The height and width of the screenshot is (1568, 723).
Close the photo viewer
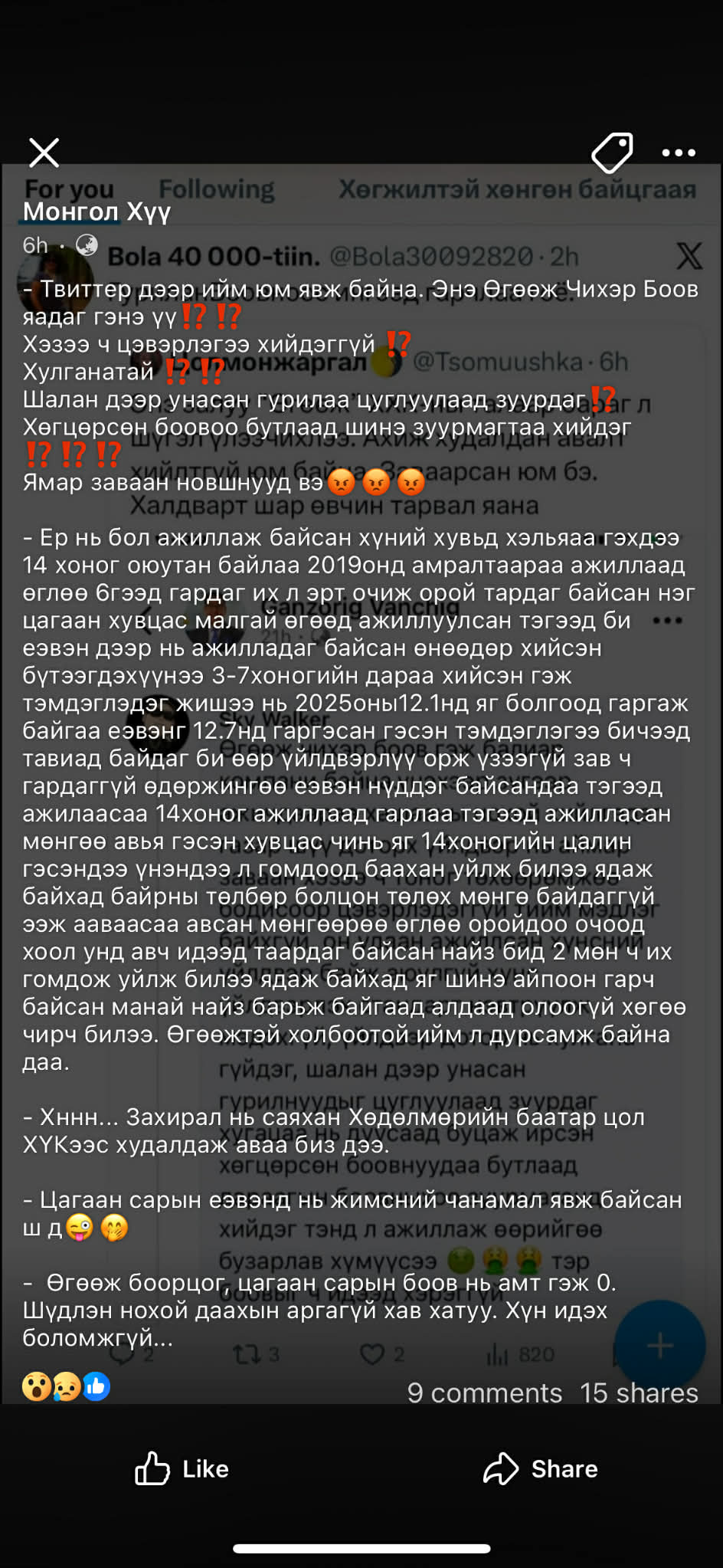44,153
